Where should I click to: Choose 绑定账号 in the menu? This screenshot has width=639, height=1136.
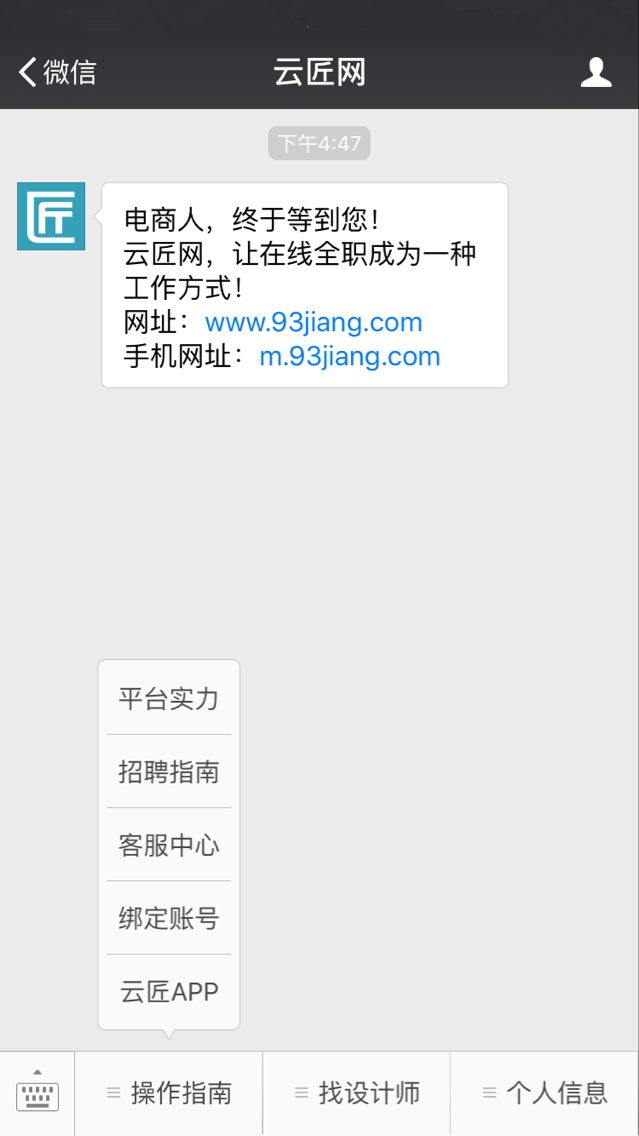click(x=169, y=918)
